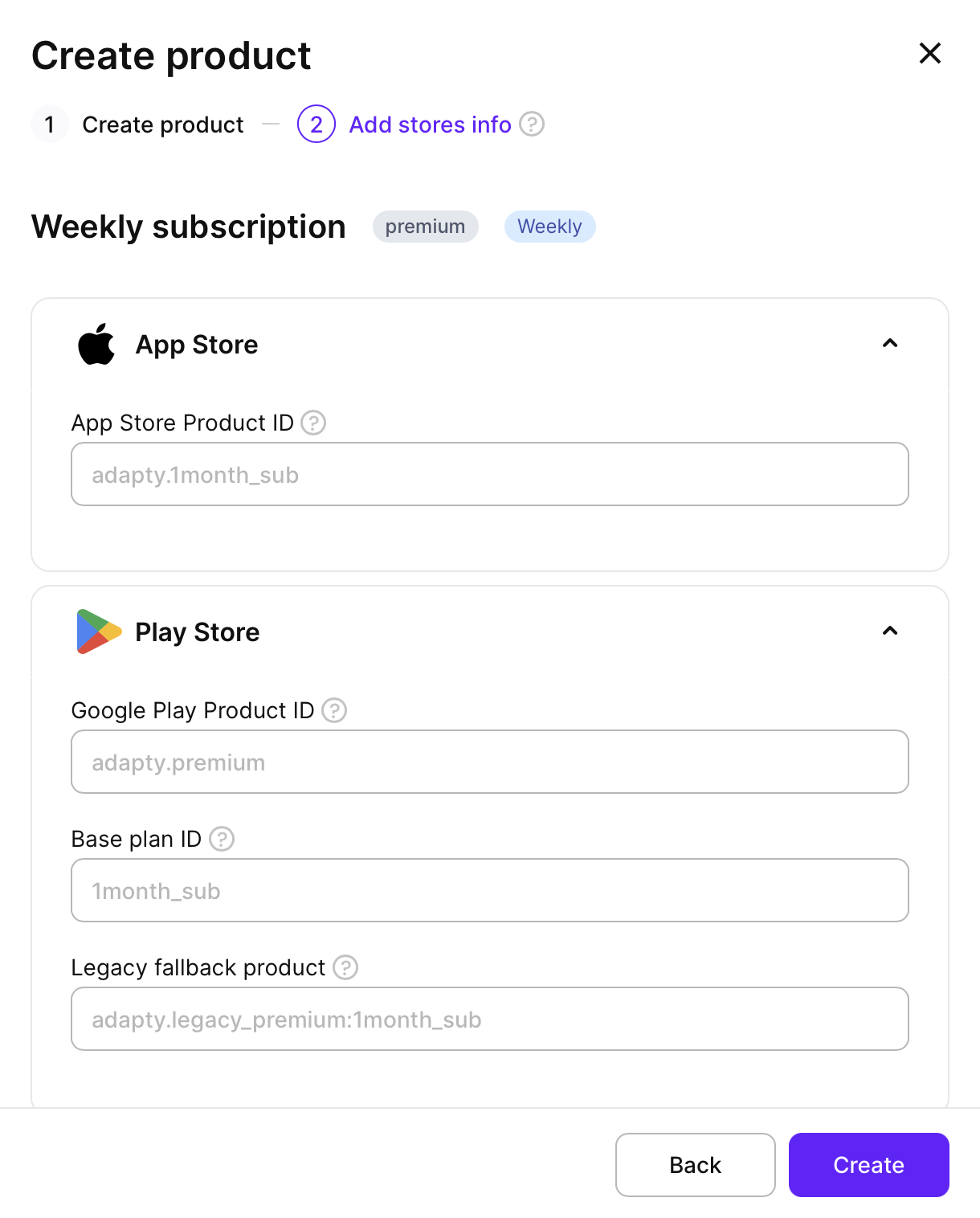Click inside the Base plan ID field

tap(489, 890)
